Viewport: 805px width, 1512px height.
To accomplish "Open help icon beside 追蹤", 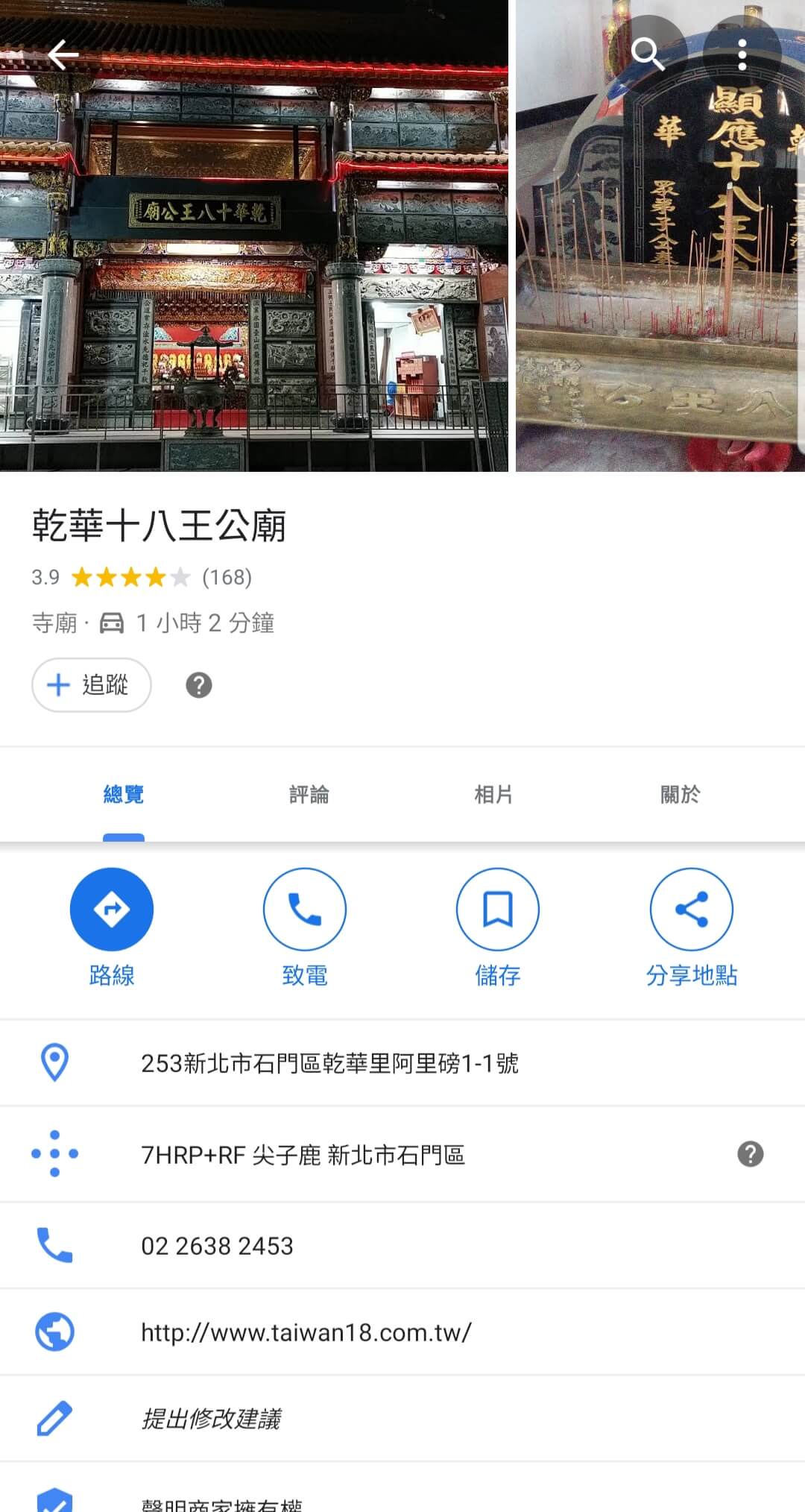I will coord(199,684).
